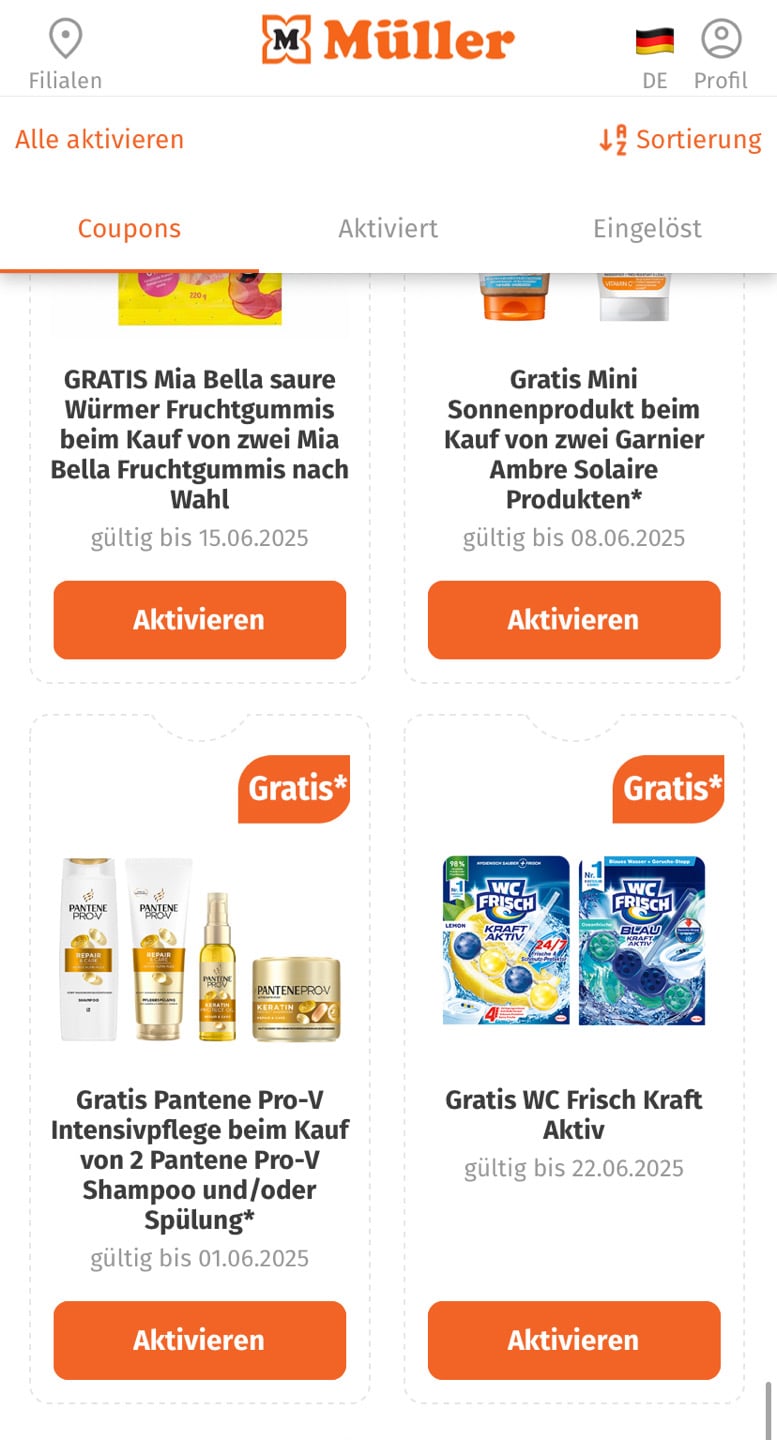This screenshot has width=777, height=1440.
Task: Open the WC Frisch Kraft Aktiv coupon card
Action: [x=573, y=1114]
